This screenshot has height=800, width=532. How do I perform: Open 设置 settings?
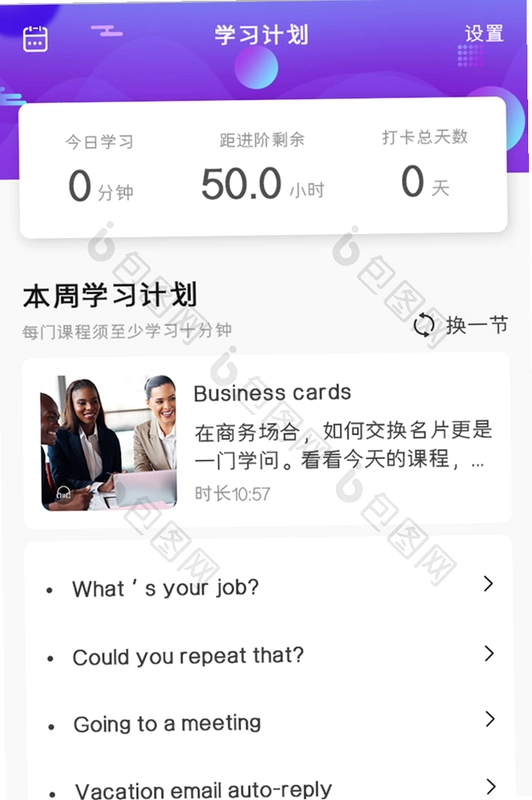484,34
